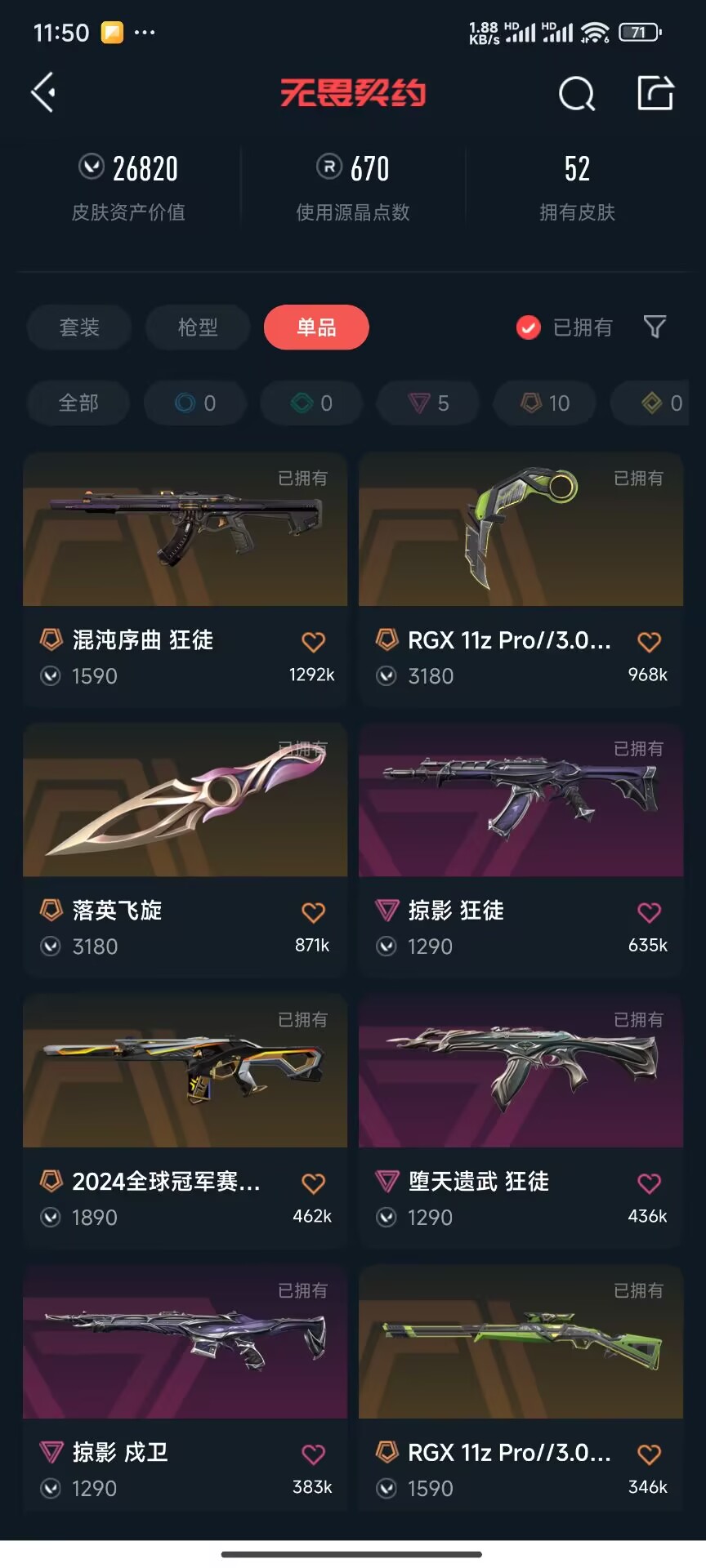This screenshot has width=706, height=1568.
Task: Select the 全部 rarity chip
Action: coord(78,403)
